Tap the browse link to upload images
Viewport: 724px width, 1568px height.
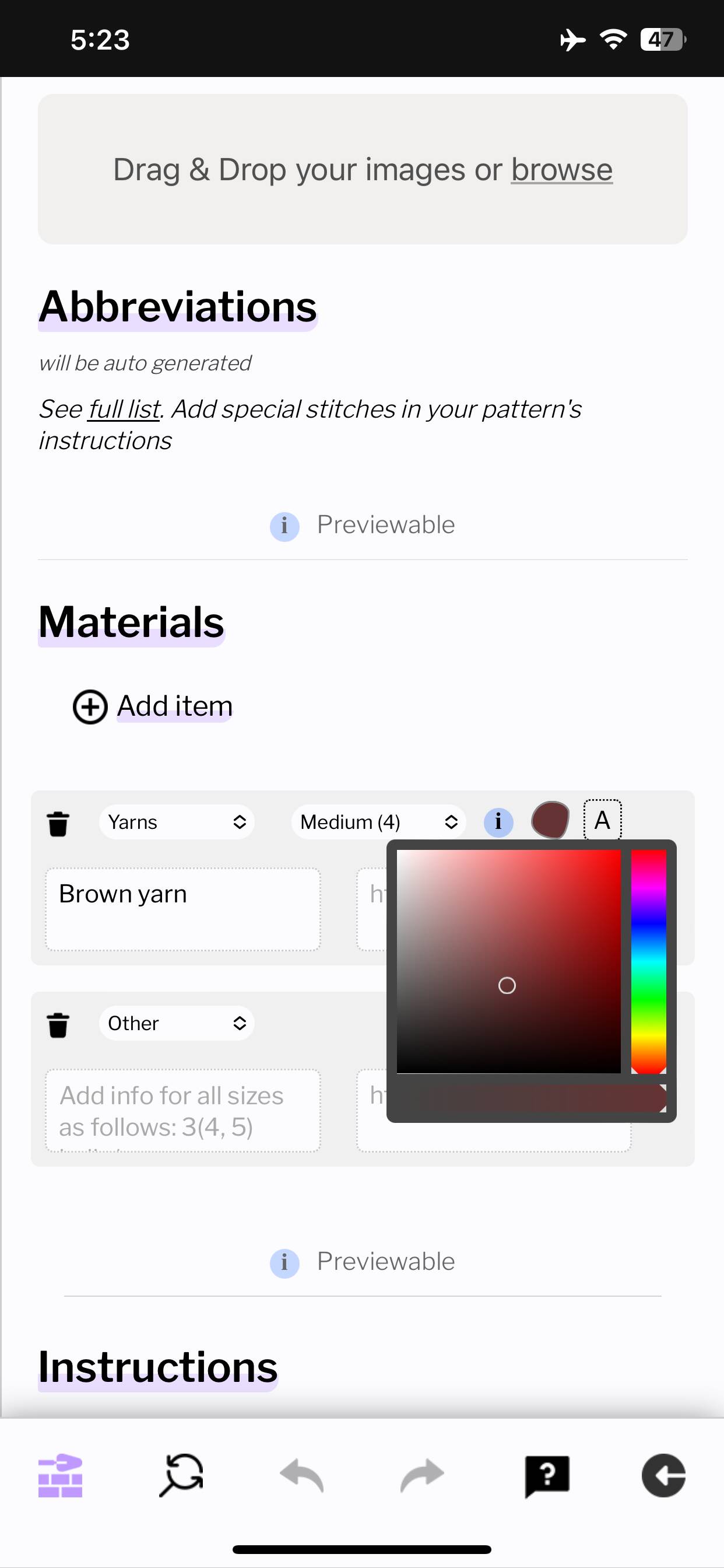point(561,169)
